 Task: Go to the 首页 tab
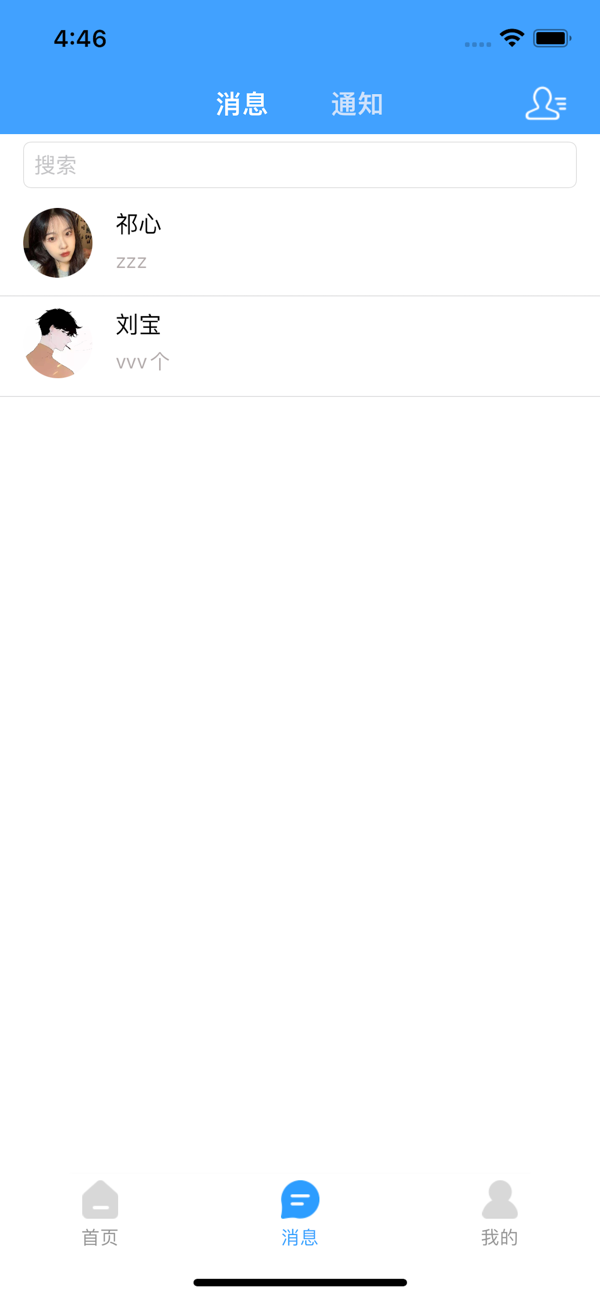pos(100,1213)
